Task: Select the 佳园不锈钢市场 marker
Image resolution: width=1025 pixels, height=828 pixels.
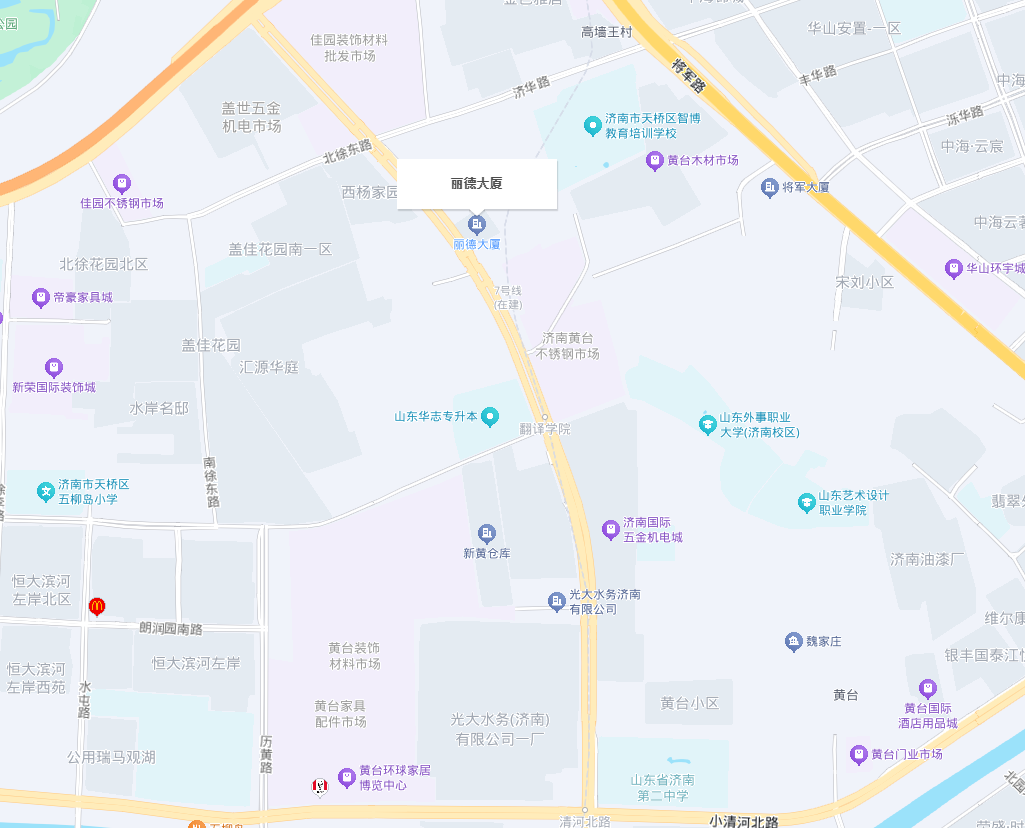Action: pyautogui.click(x=122, y=184)
